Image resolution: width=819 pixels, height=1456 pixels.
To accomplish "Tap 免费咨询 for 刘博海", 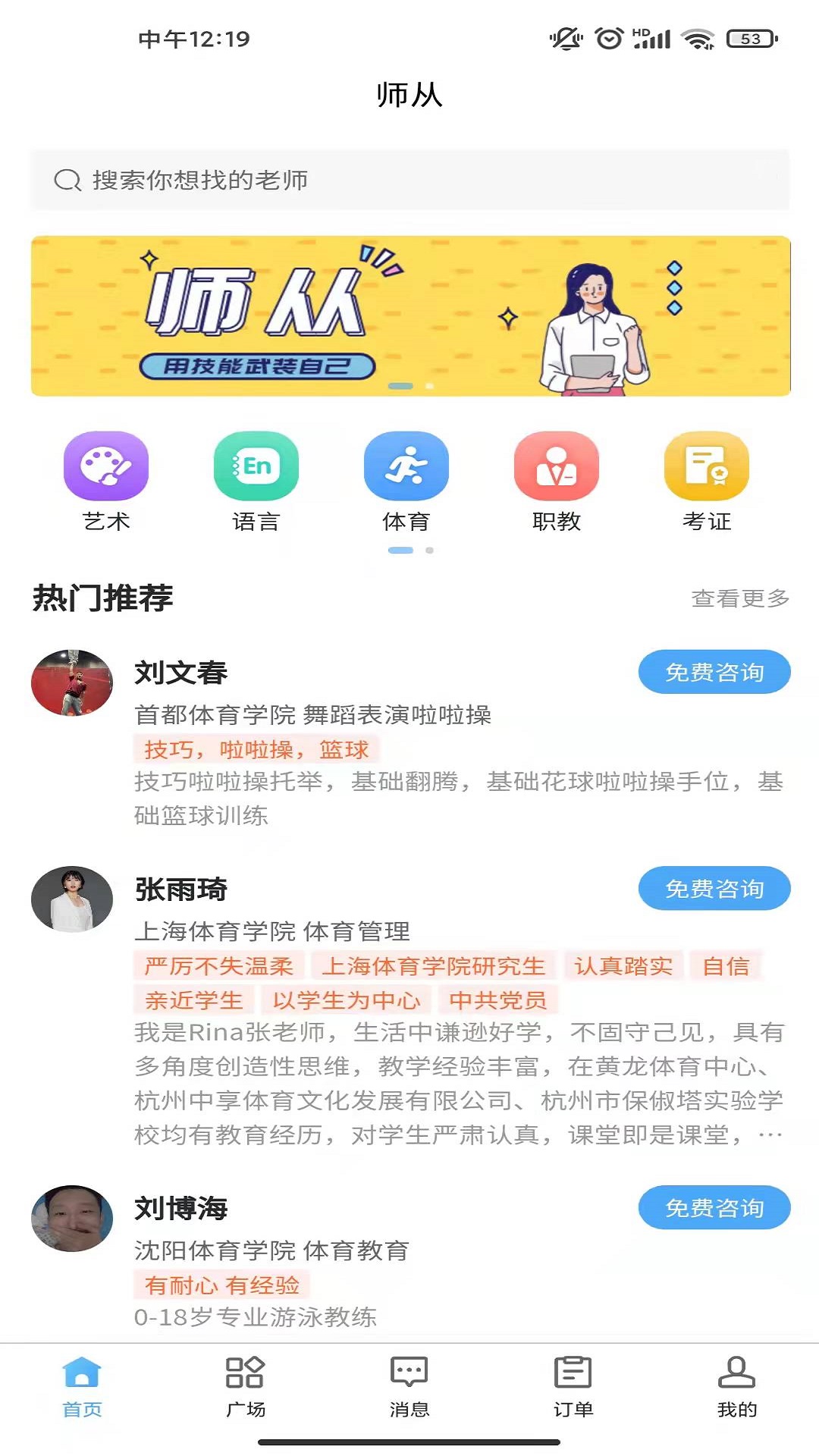I will pos(714,1207).
